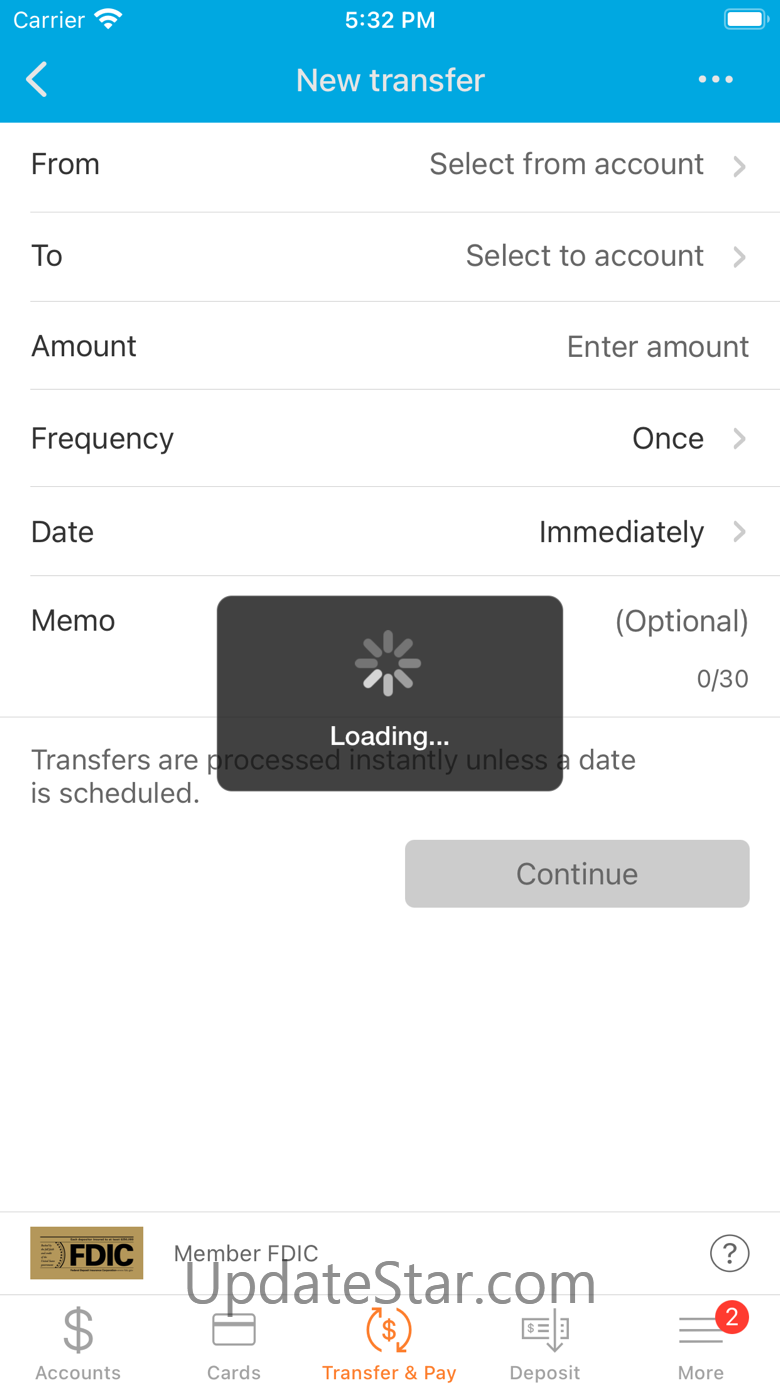Tap the Continue button
Screen dimensions: 780x1387
pyautogui.click(x=577, y=874)
